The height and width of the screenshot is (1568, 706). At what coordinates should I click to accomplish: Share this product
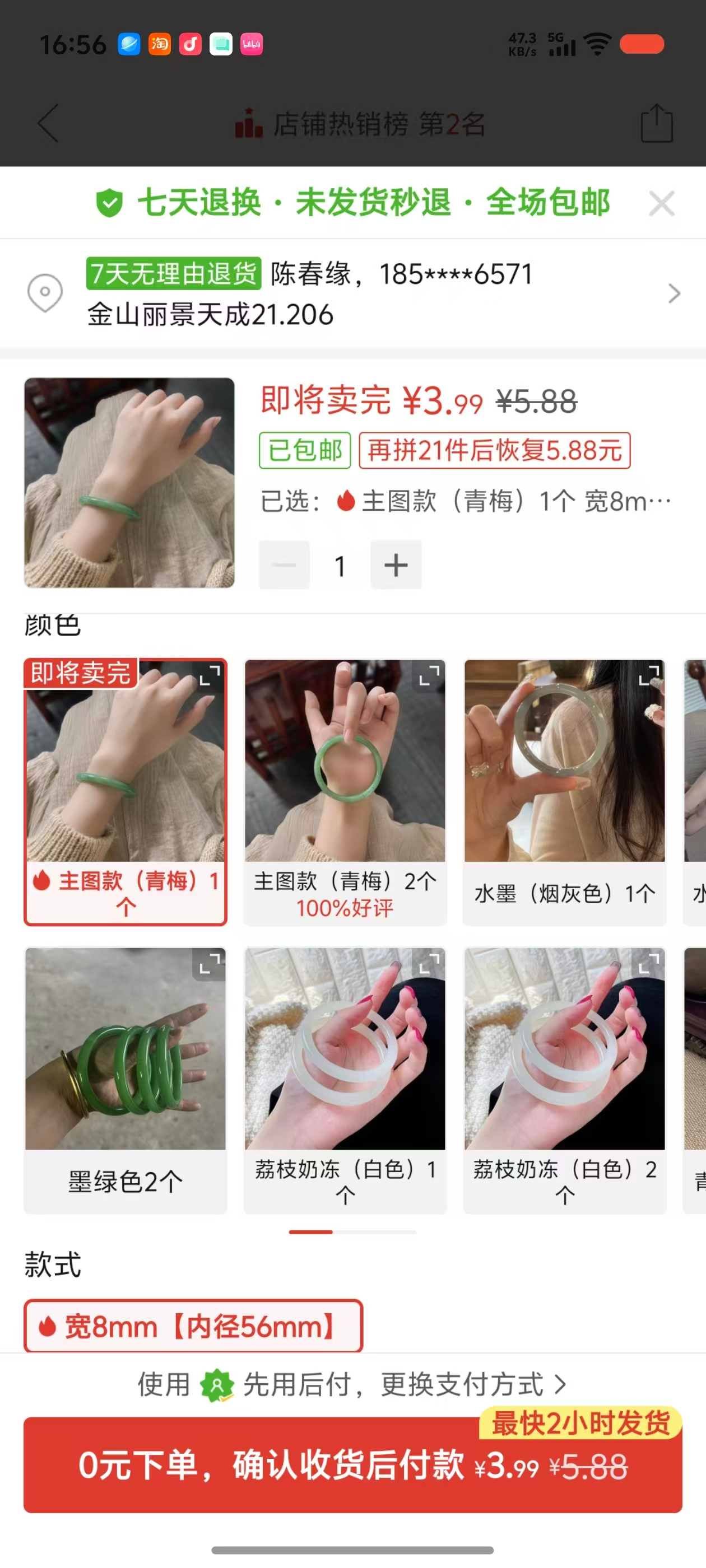coord(656,124)
